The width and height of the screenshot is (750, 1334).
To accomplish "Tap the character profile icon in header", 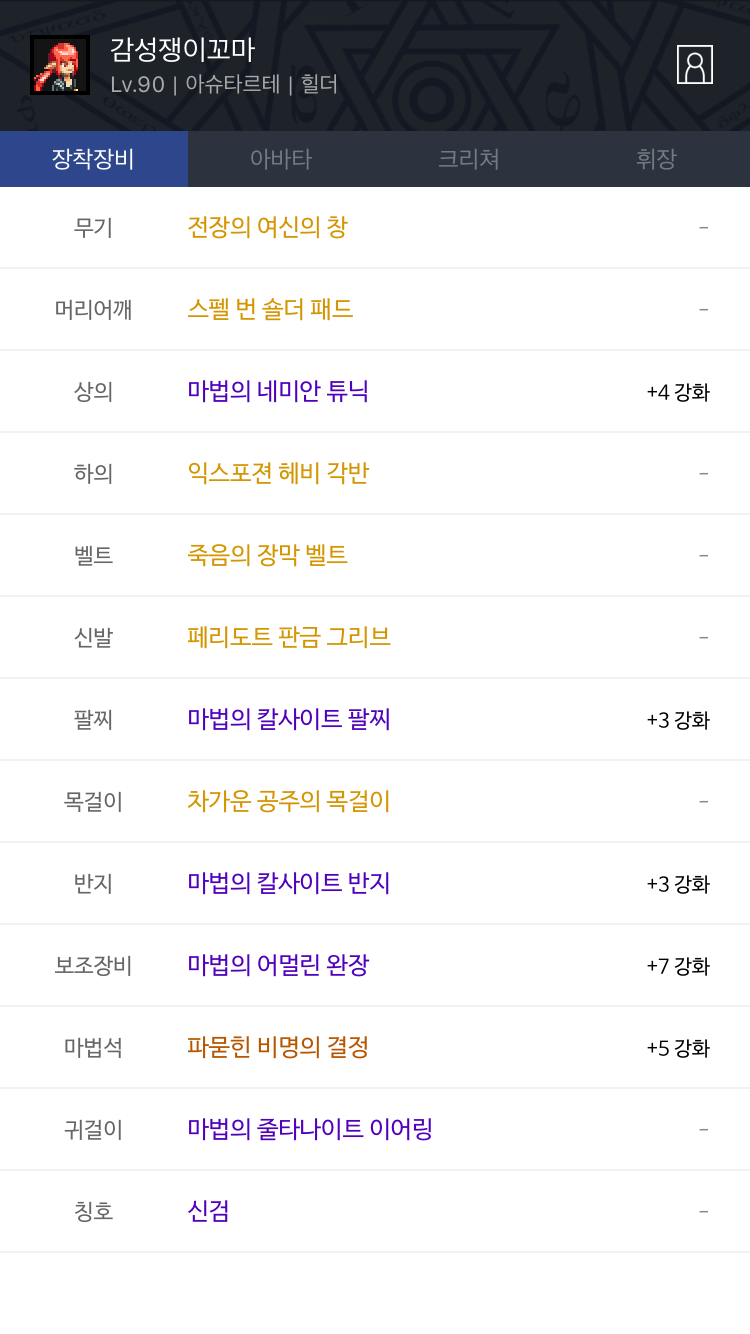I will (x=694, y=64).
